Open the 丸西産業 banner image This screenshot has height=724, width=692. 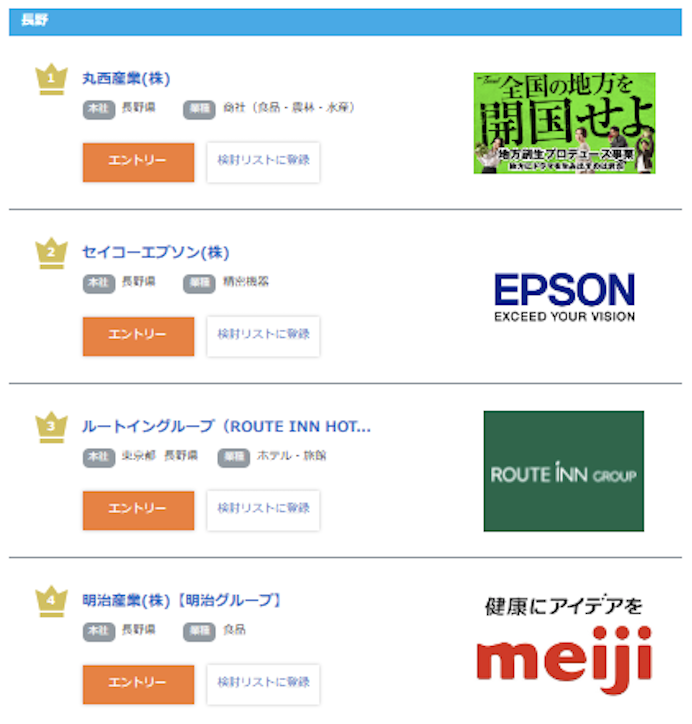564,123
